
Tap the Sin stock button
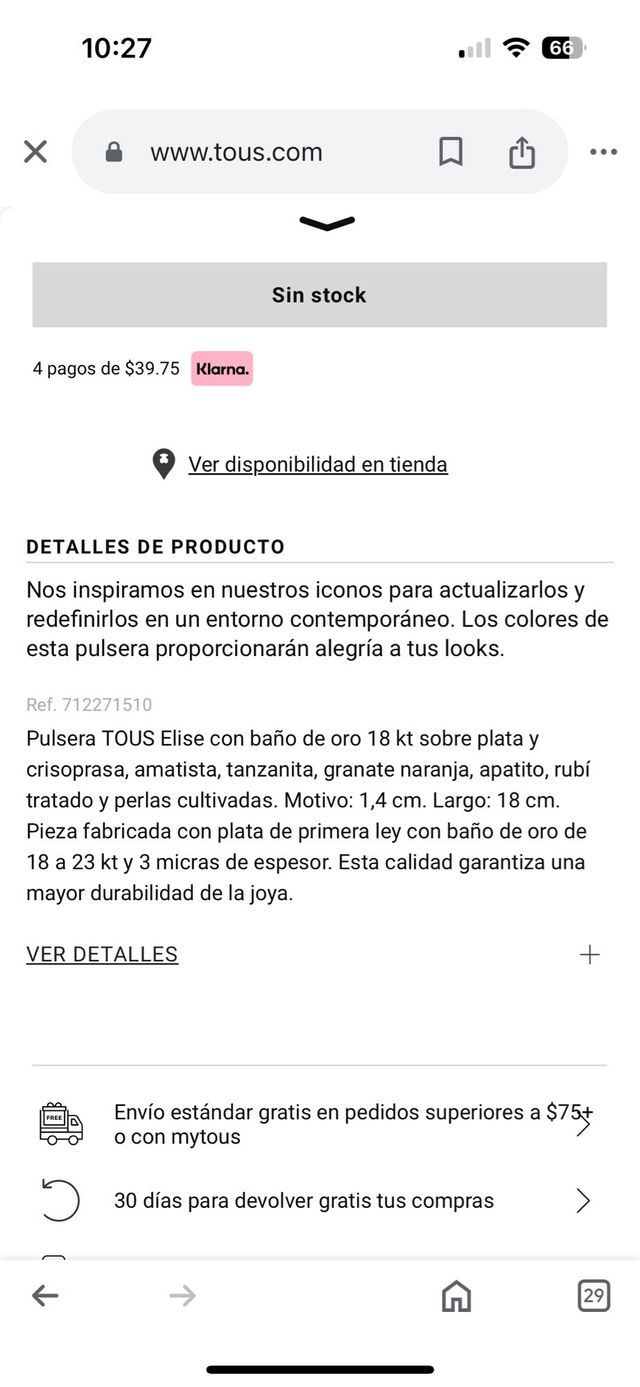pyautogui.click(x=319, y=295)
